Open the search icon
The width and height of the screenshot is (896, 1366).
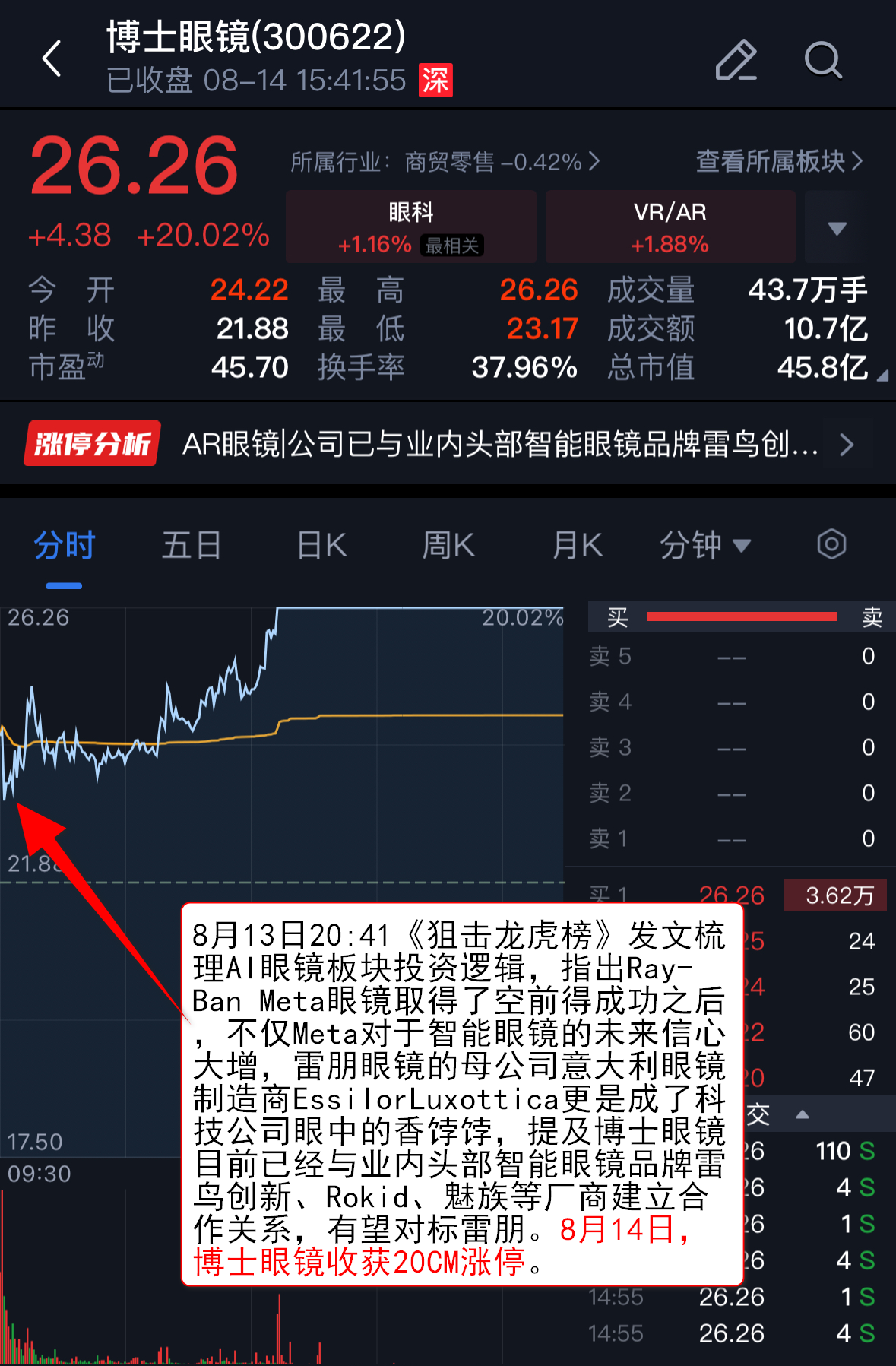point(822,60)
